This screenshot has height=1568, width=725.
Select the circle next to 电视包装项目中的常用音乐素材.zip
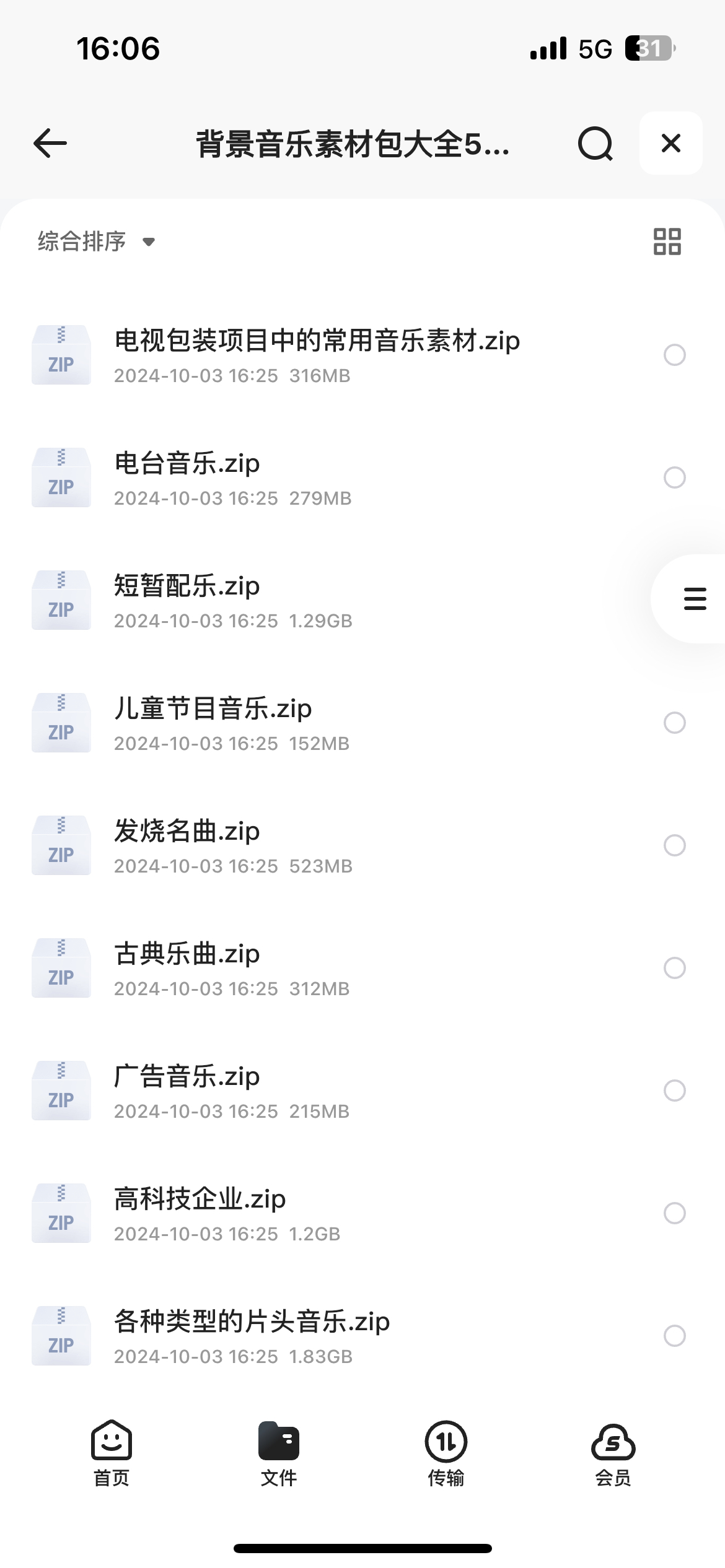[x=674, y=355]
